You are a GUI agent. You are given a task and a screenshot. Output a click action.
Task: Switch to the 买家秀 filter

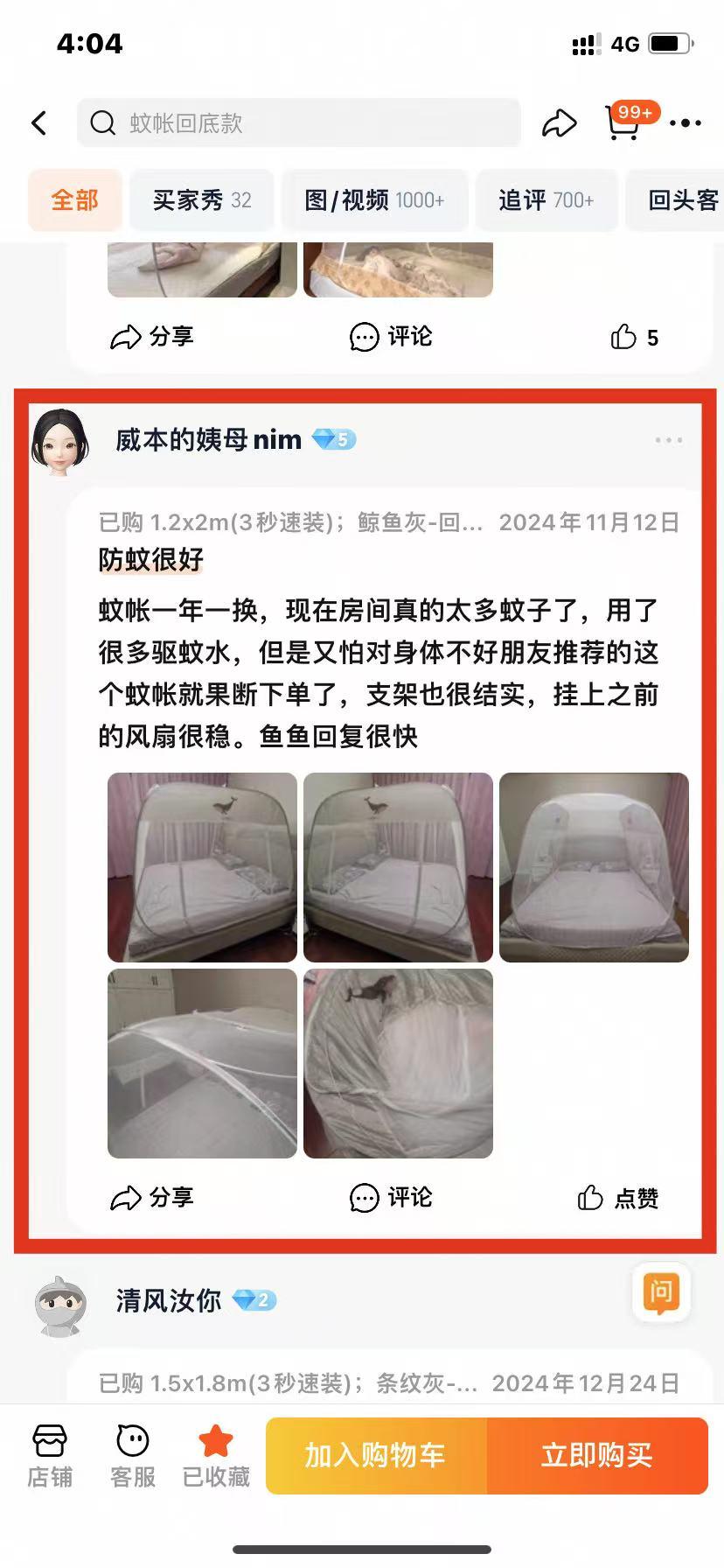201,200
